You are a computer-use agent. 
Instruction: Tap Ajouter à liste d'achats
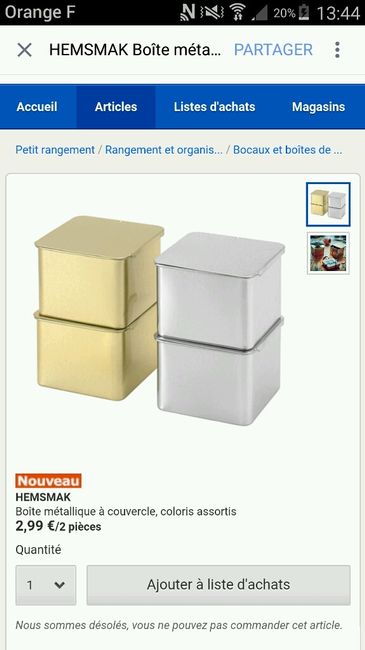point(218,585)
